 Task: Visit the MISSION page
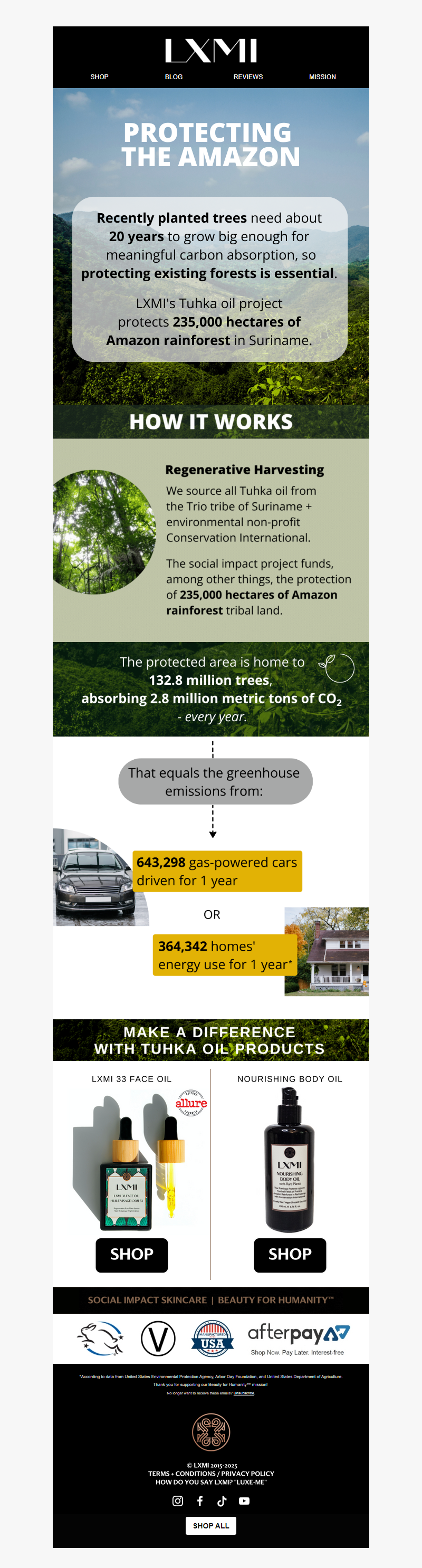(322, 77)
